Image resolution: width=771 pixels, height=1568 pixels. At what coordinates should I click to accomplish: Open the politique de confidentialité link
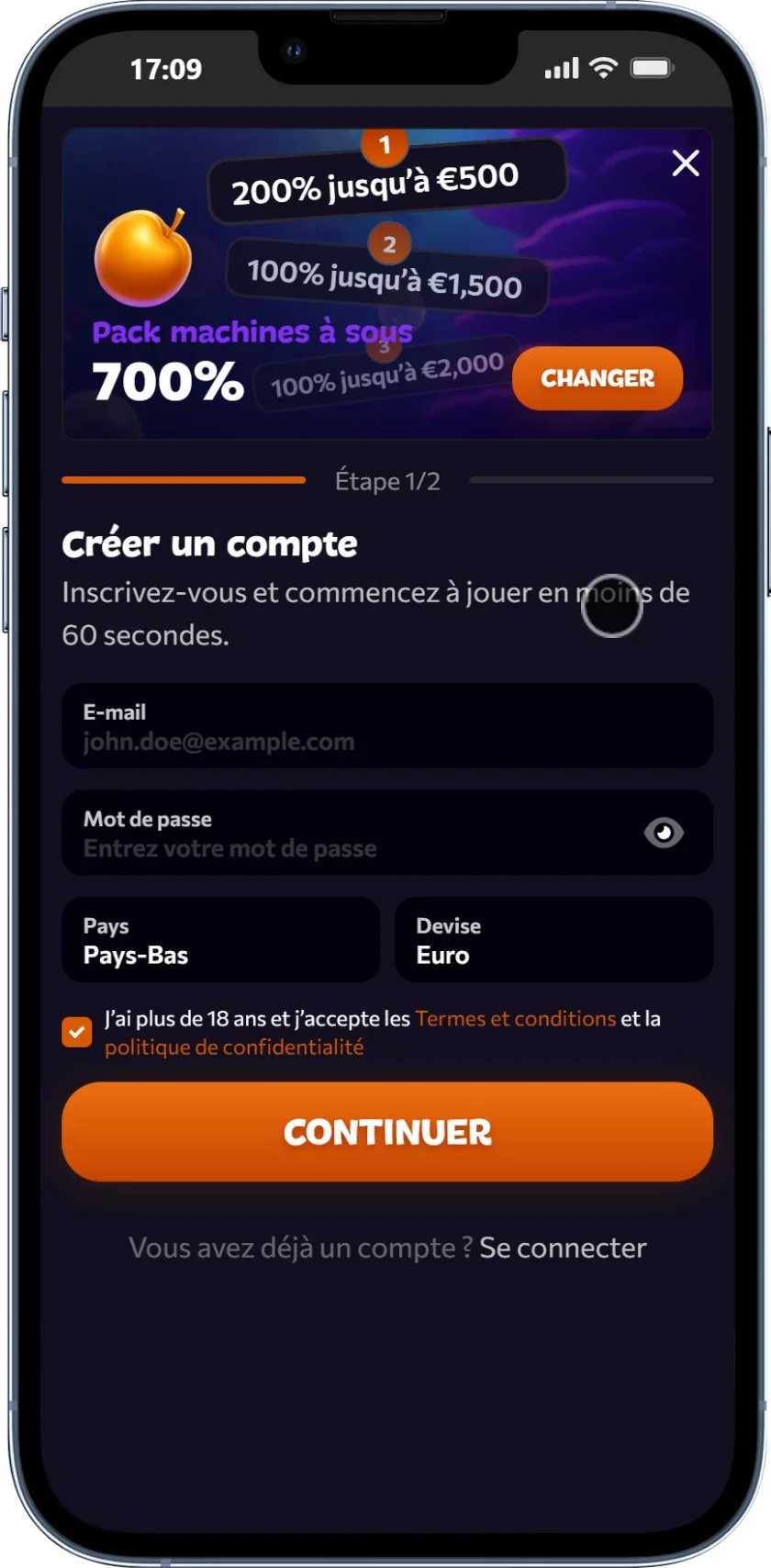point(234,1047)
